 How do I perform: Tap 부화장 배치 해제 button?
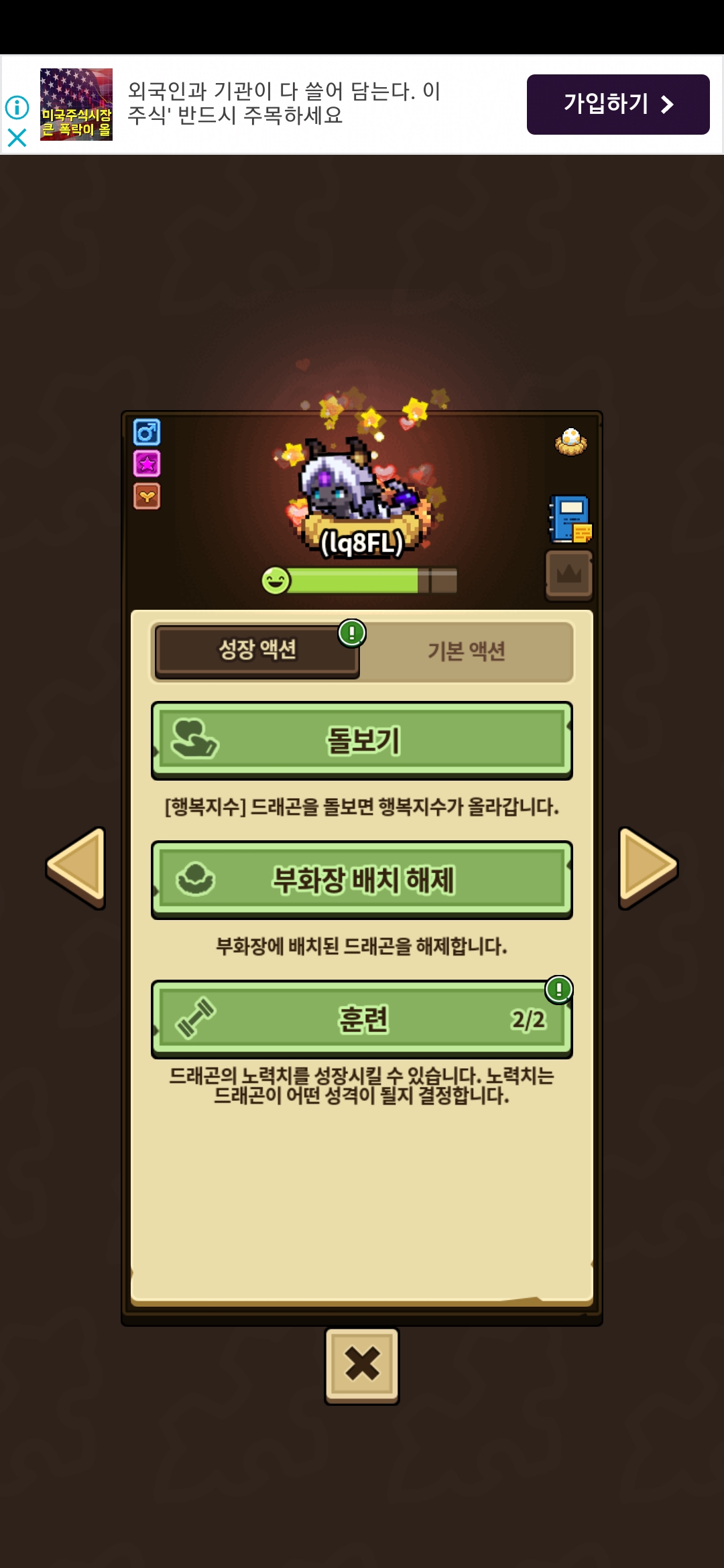(x=362, y=880)
